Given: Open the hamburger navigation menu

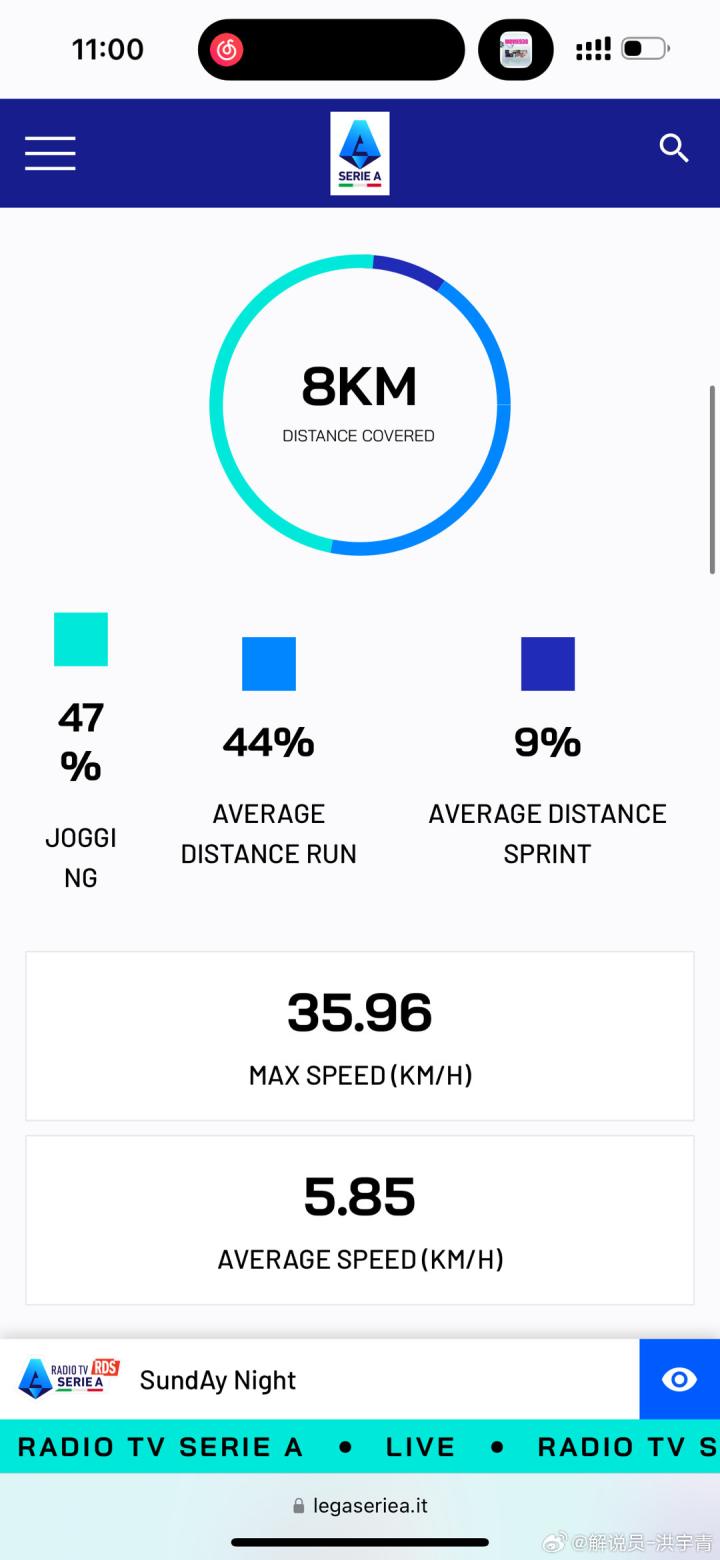Looking at the screenshot, I should click(x=50, y=153).
